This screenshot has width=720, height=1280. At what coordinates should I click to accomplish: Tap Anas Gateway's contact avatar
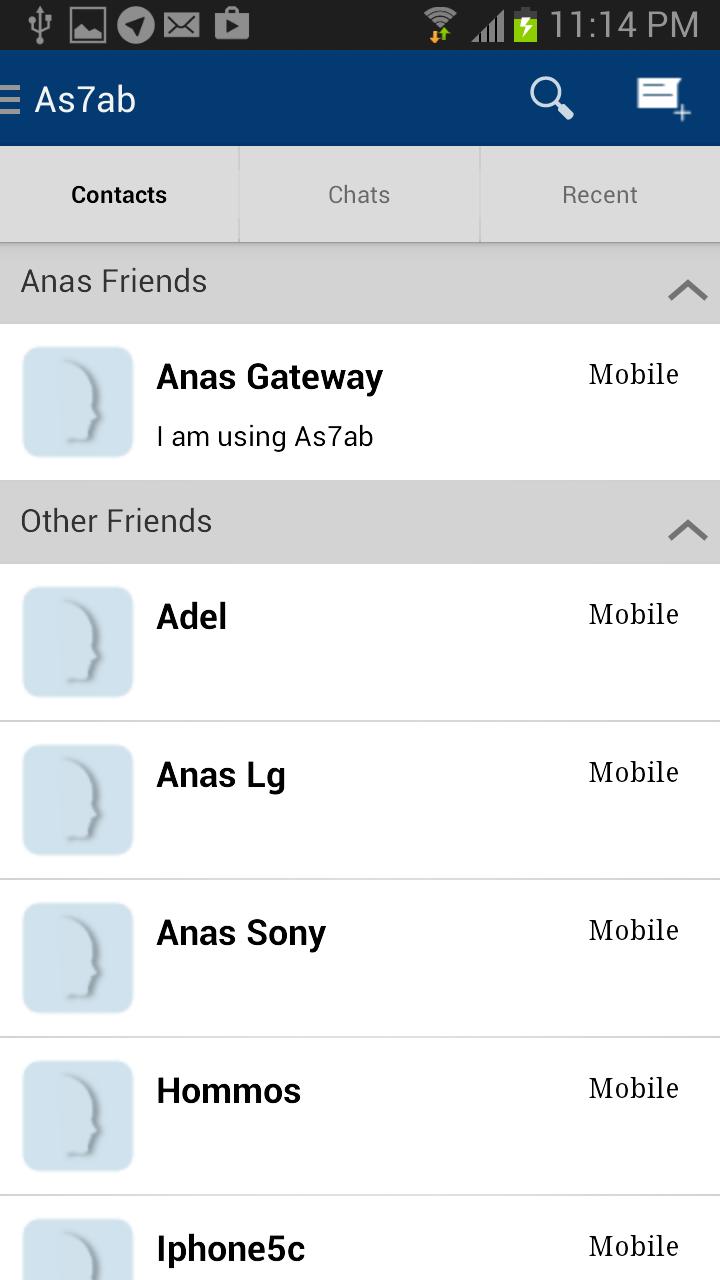(77, 401)
